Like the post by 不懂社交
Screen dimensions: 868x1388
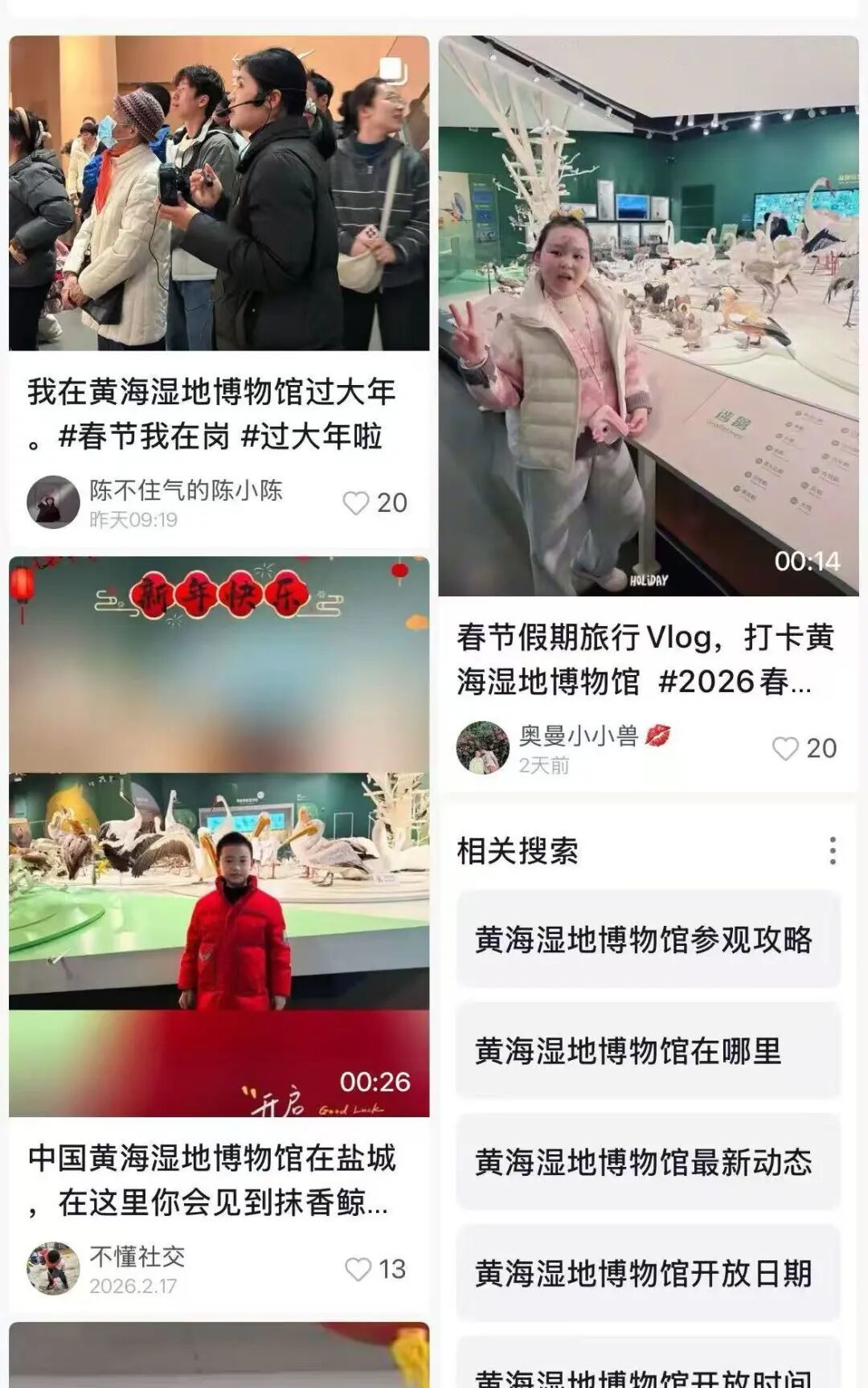pyautogui.click(x=358, y=1269)
